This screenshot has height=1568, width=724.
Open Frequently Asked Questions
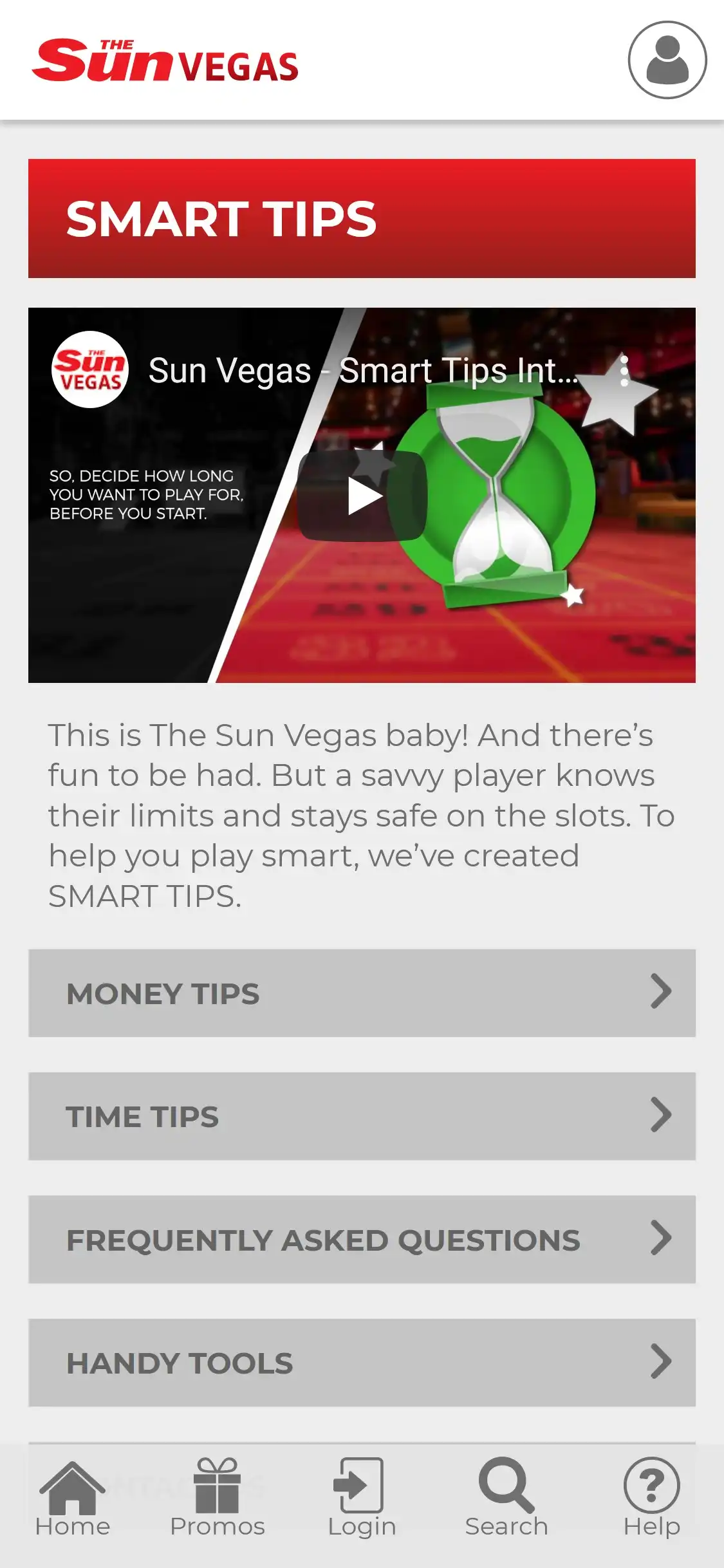362,1239
